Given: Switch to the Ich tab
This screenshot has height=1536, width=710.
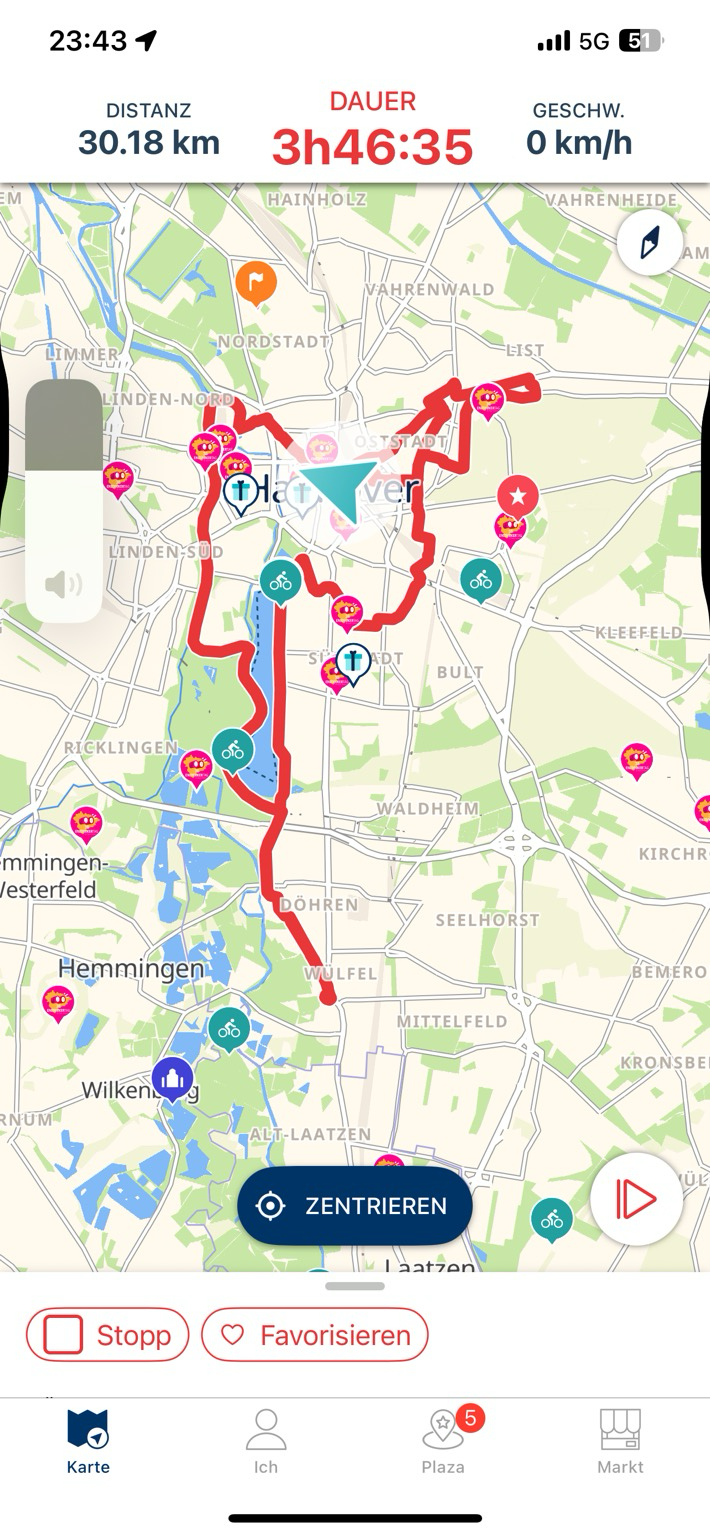Looking at the screenshot, I should (x=265, y=1441).
